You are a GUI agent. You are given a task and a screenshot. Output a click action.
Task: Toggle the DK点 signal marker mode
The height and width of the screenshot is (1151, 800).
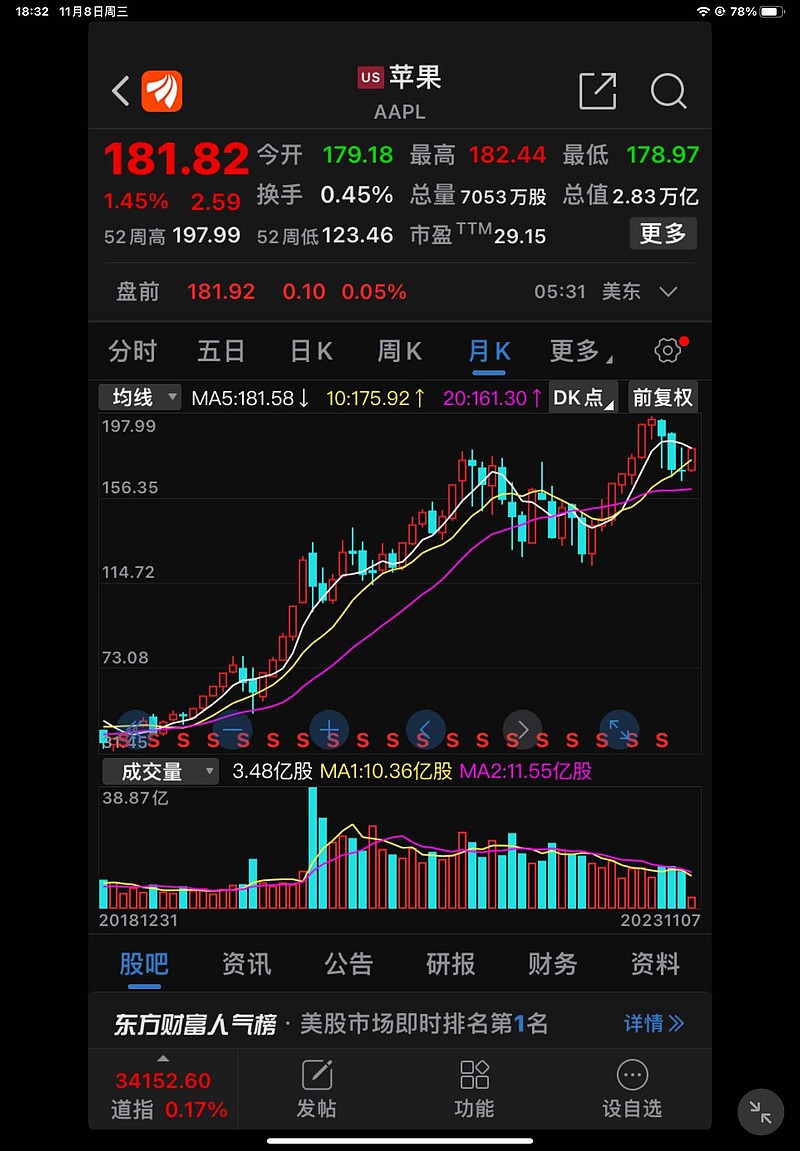[x=582, y=397]
